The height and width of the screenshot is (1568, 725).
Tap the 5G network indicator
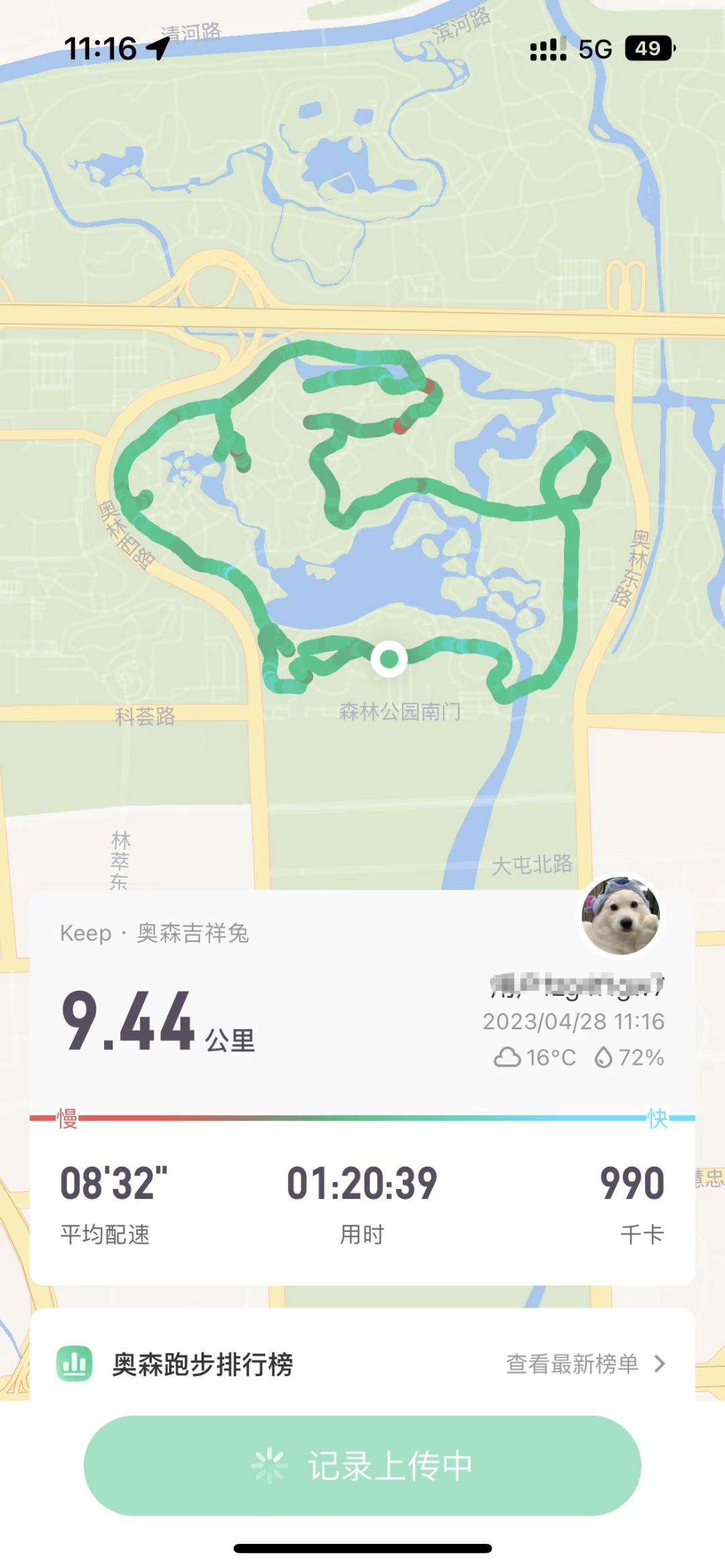(x=593, y=48)
